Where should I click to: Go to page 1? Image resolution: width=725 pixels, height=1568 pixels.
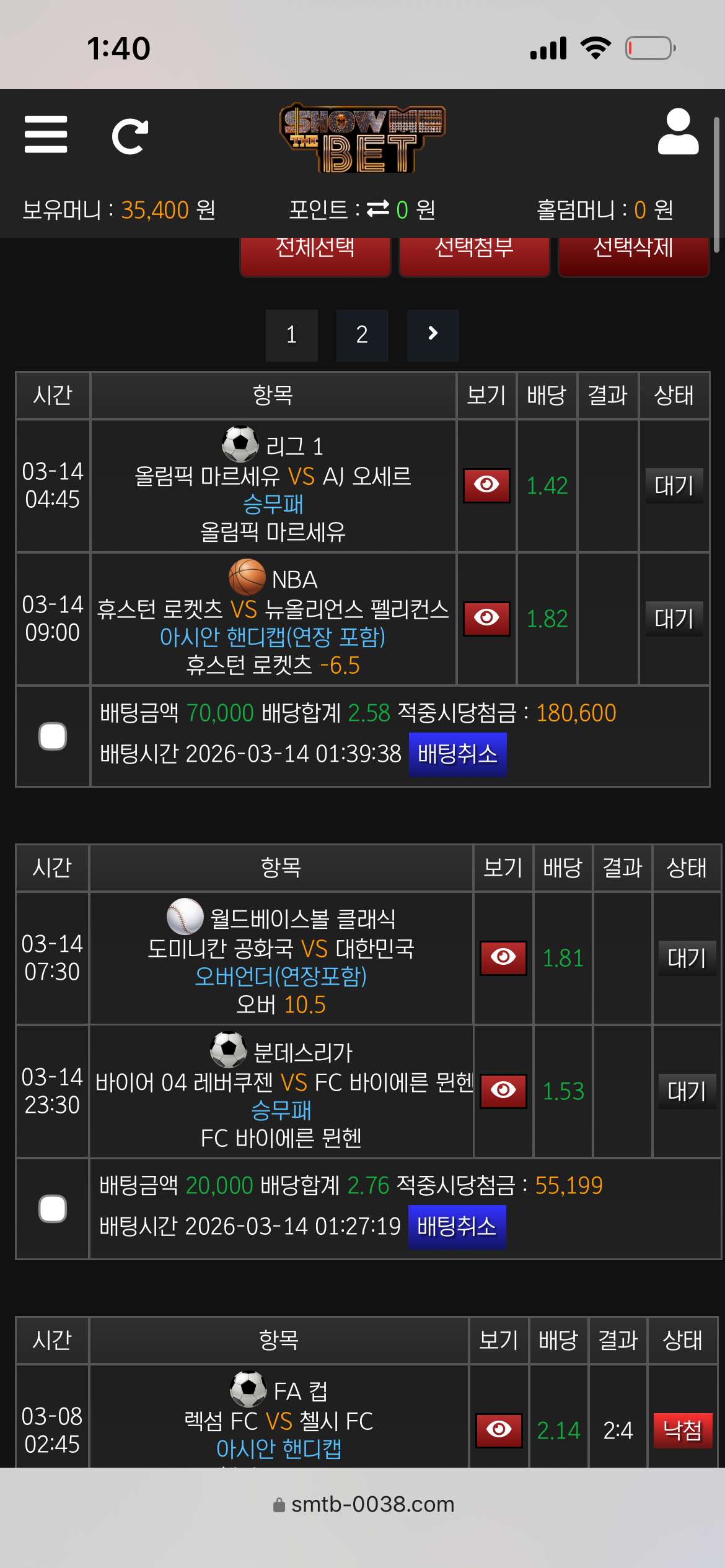(x=291, y=335)
